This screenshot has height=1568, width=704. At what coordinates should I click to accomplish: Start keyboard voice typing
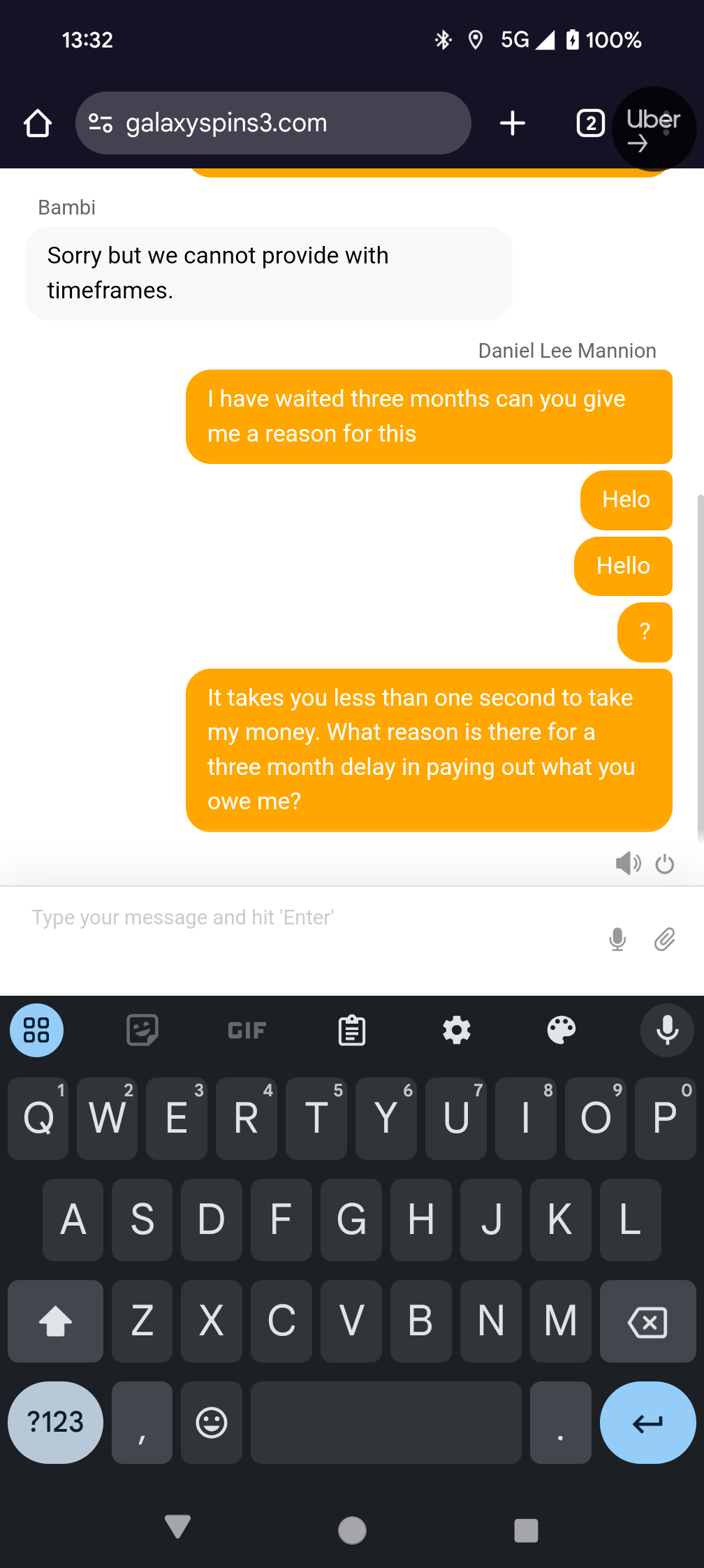pos(667,1030)
